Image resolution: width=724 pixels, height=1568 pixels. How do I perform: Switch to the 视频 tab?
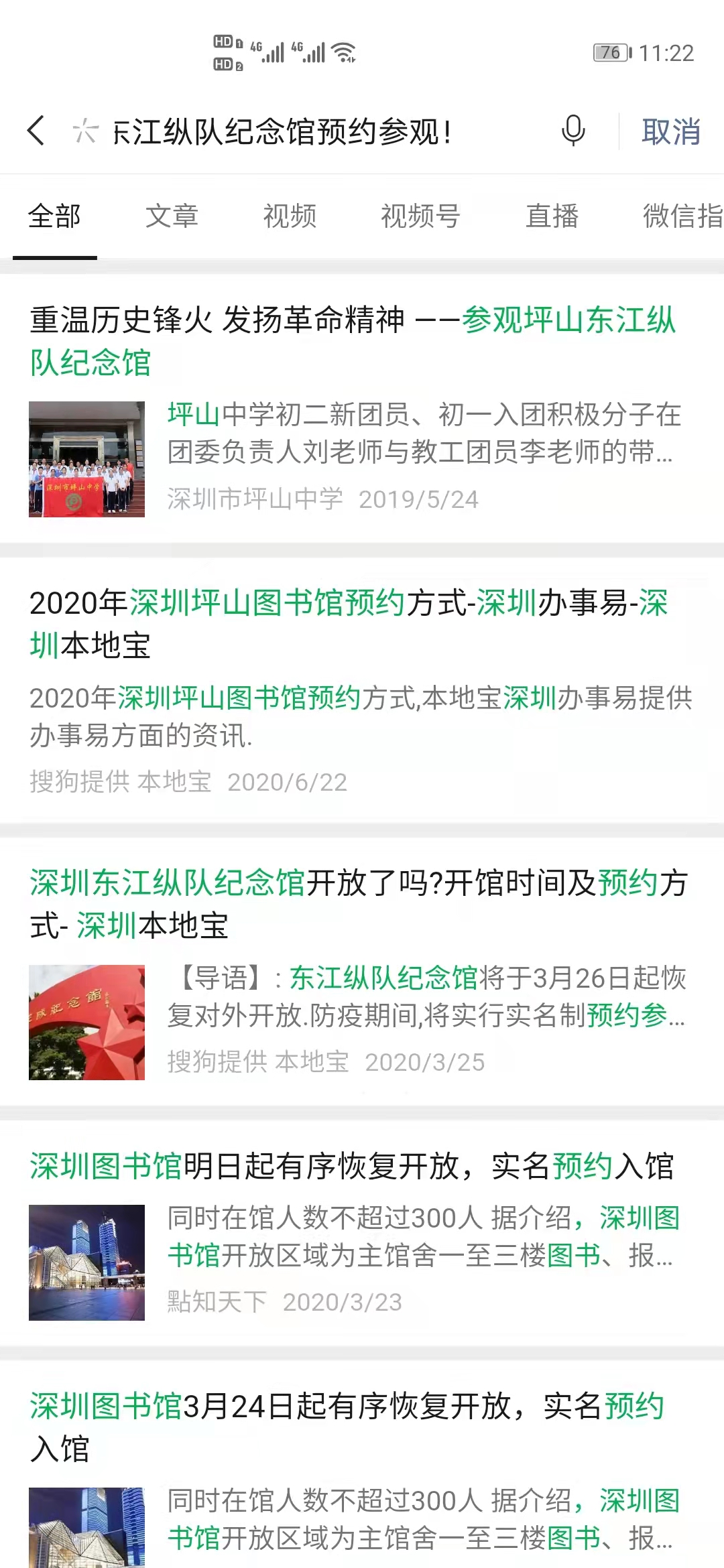[x=290, y=216]
